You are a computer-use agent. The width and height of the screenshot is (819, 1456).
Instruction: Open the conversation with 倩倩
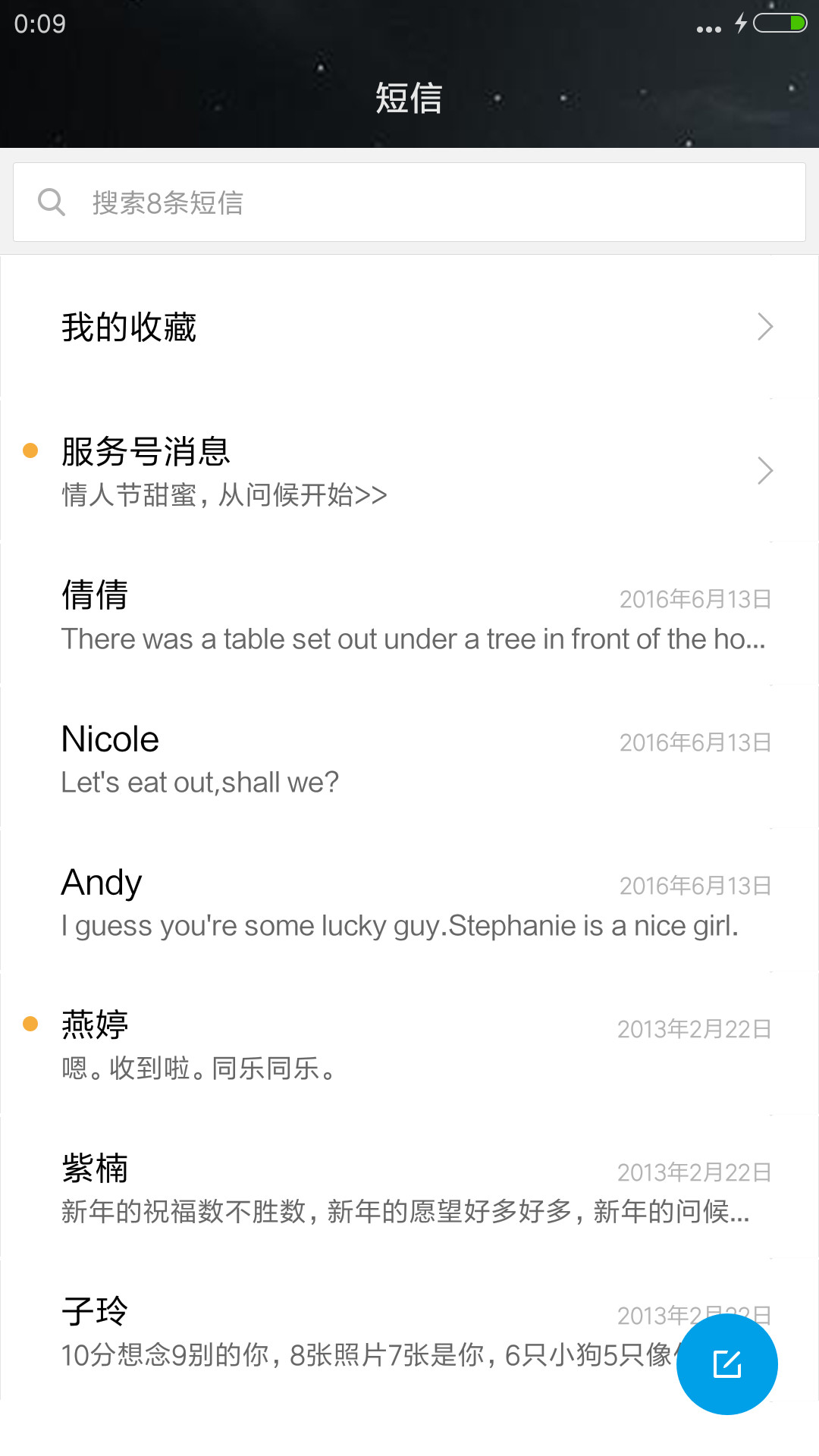pyautogui.click(x=409, y=614)
